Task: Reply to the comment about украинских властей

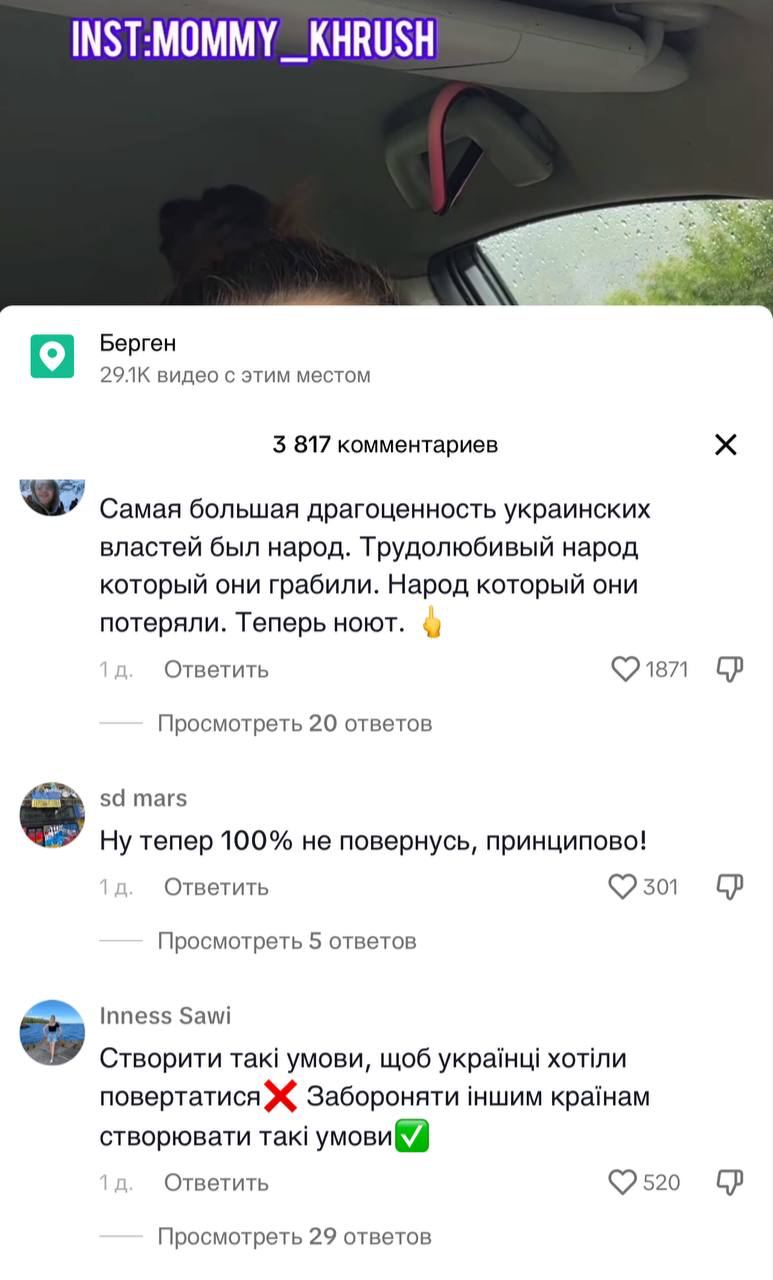Action: (216, 669)
